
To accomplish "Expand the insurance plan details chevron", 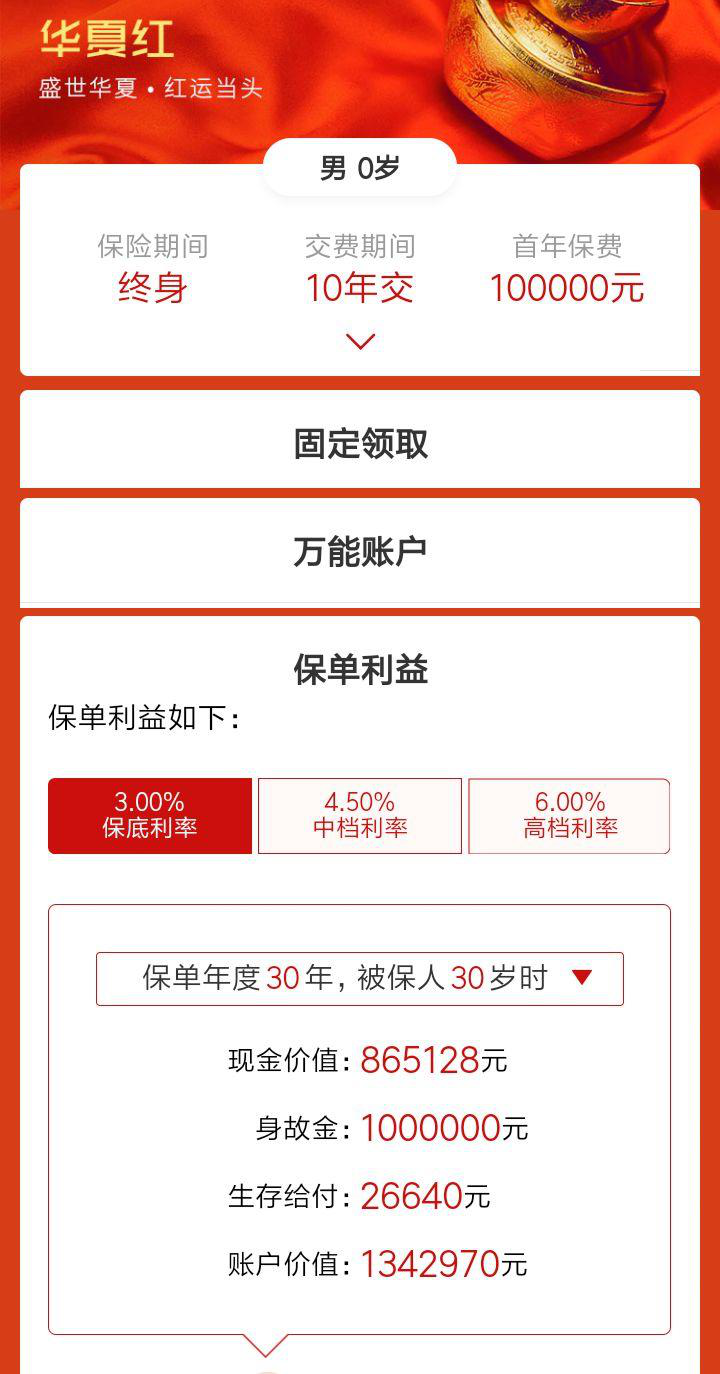I will pos(360,341).
